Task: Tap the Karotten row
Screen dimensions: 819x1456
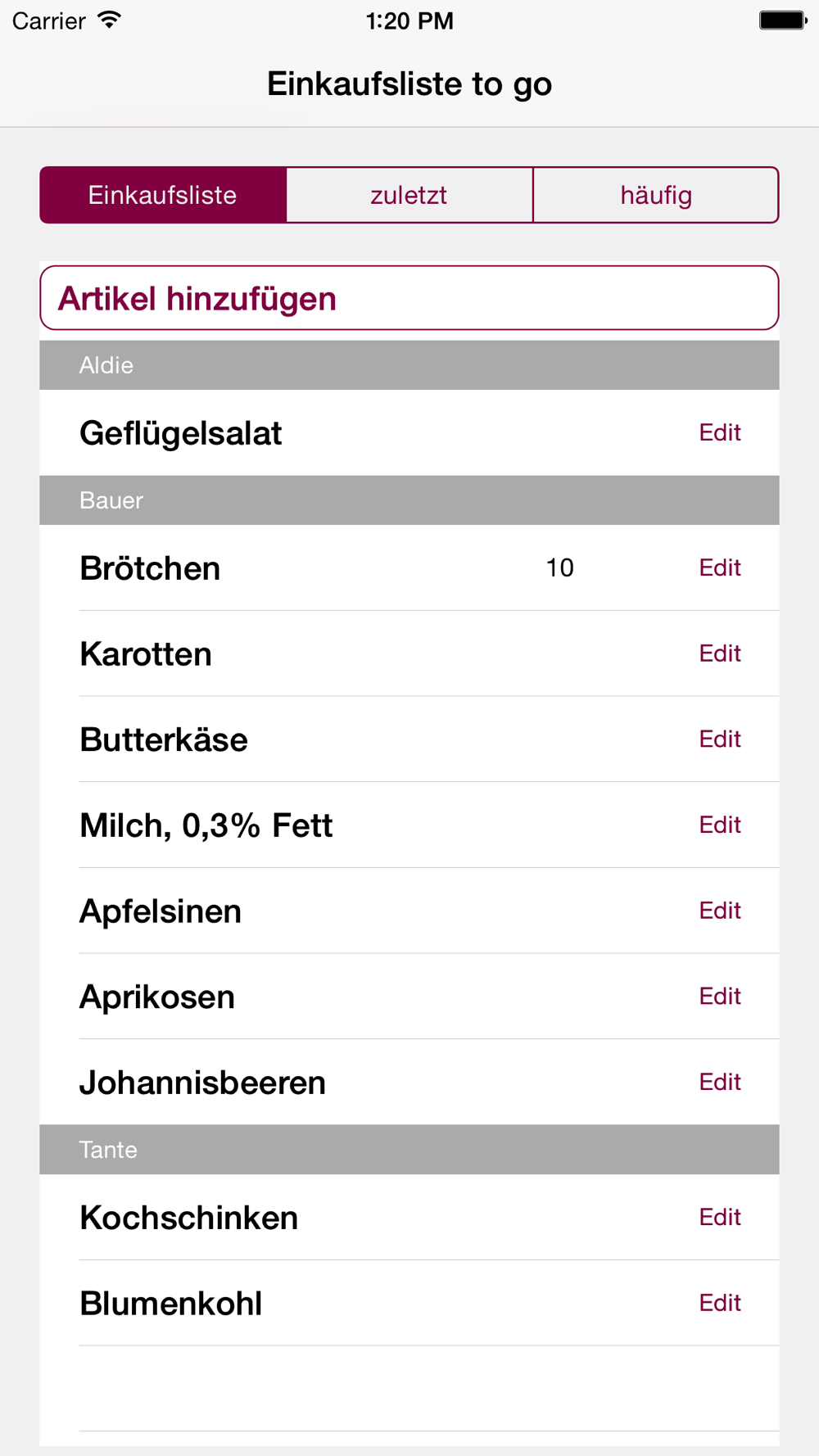Action: click(x=409, y=653)
